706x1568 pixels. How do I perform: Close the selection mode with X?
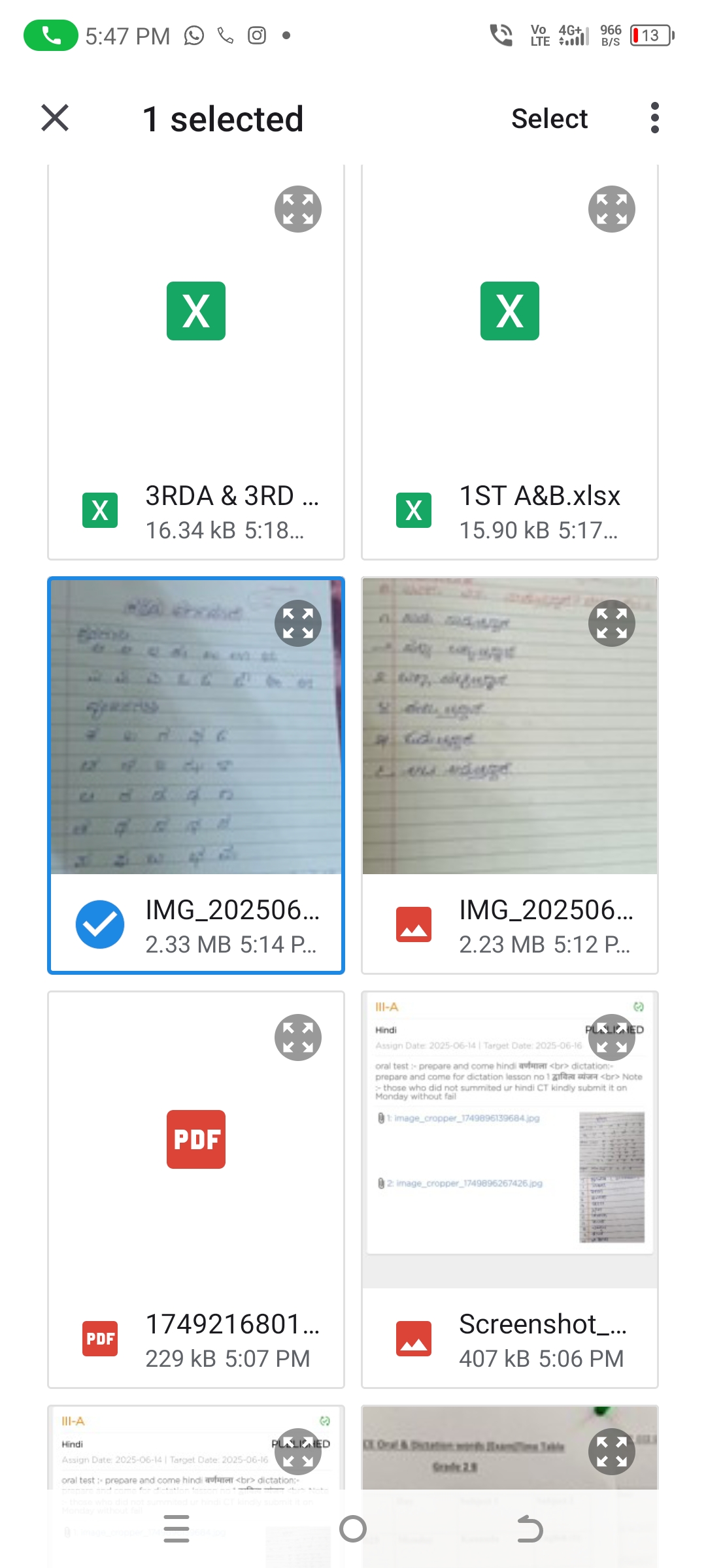(55, 118)
